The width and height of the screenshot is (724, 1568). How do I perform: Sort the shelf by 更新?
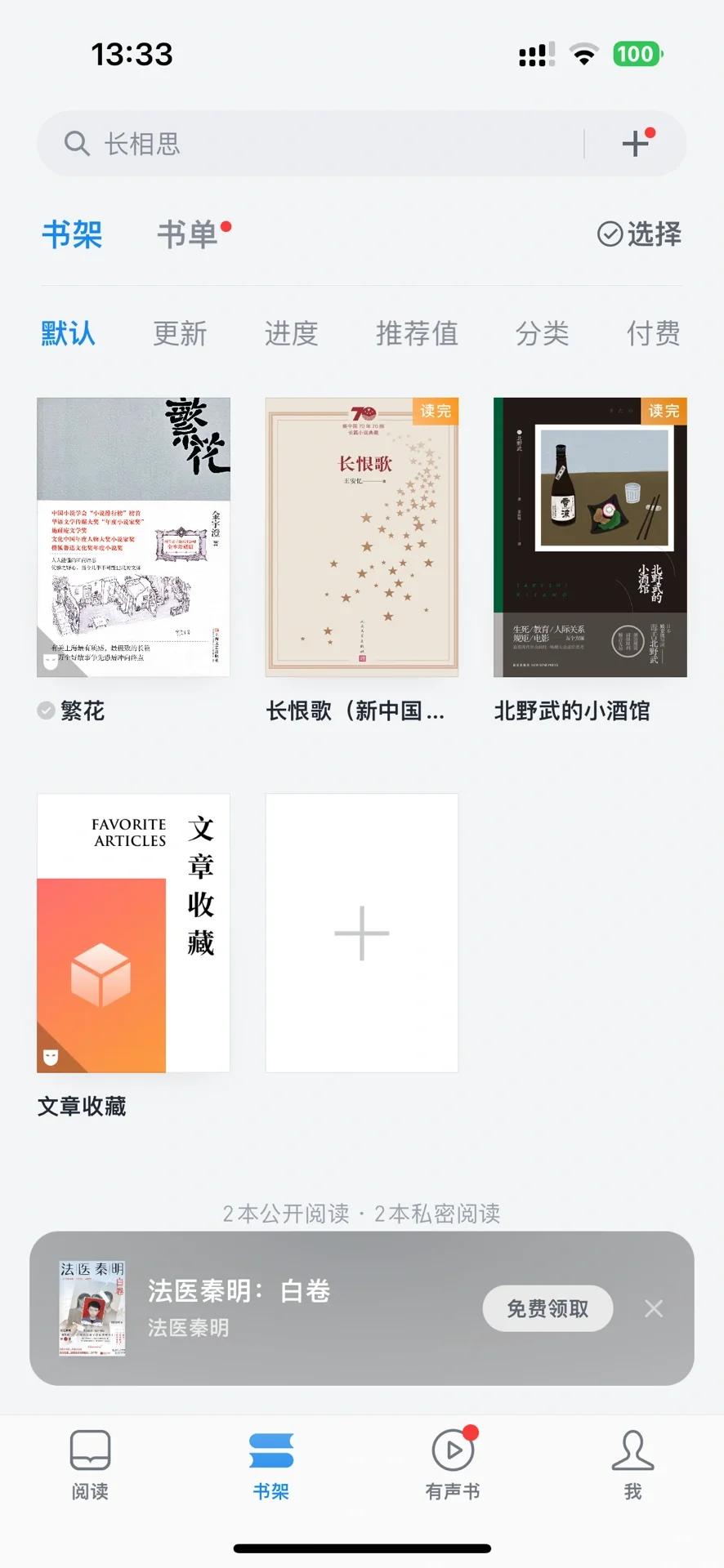pyautogui.click(x=180, y=333)
